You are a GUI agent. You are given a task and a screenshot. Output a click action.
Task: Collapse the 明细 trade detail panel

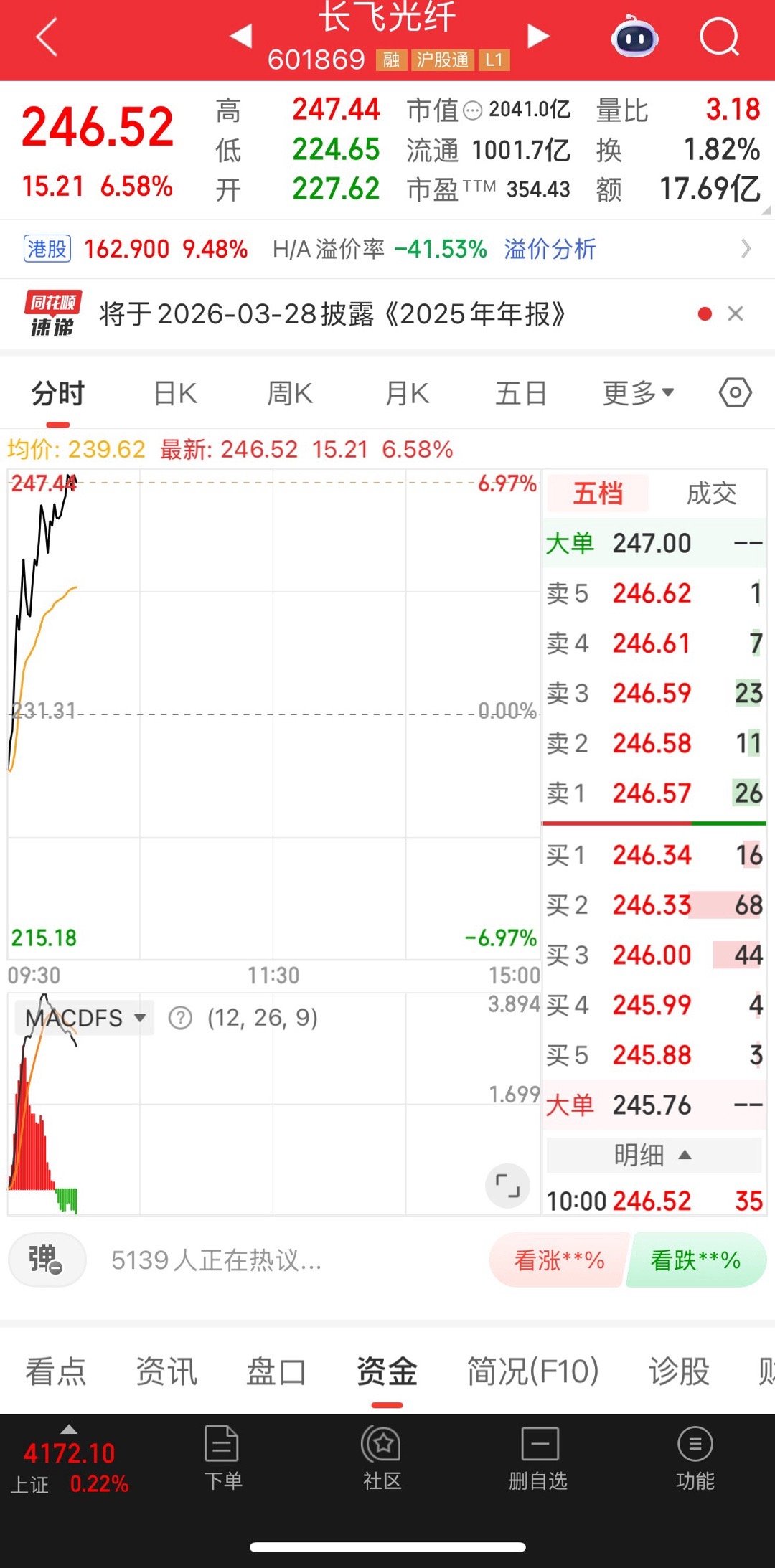pyautogui.click(x=652, y=1155)
